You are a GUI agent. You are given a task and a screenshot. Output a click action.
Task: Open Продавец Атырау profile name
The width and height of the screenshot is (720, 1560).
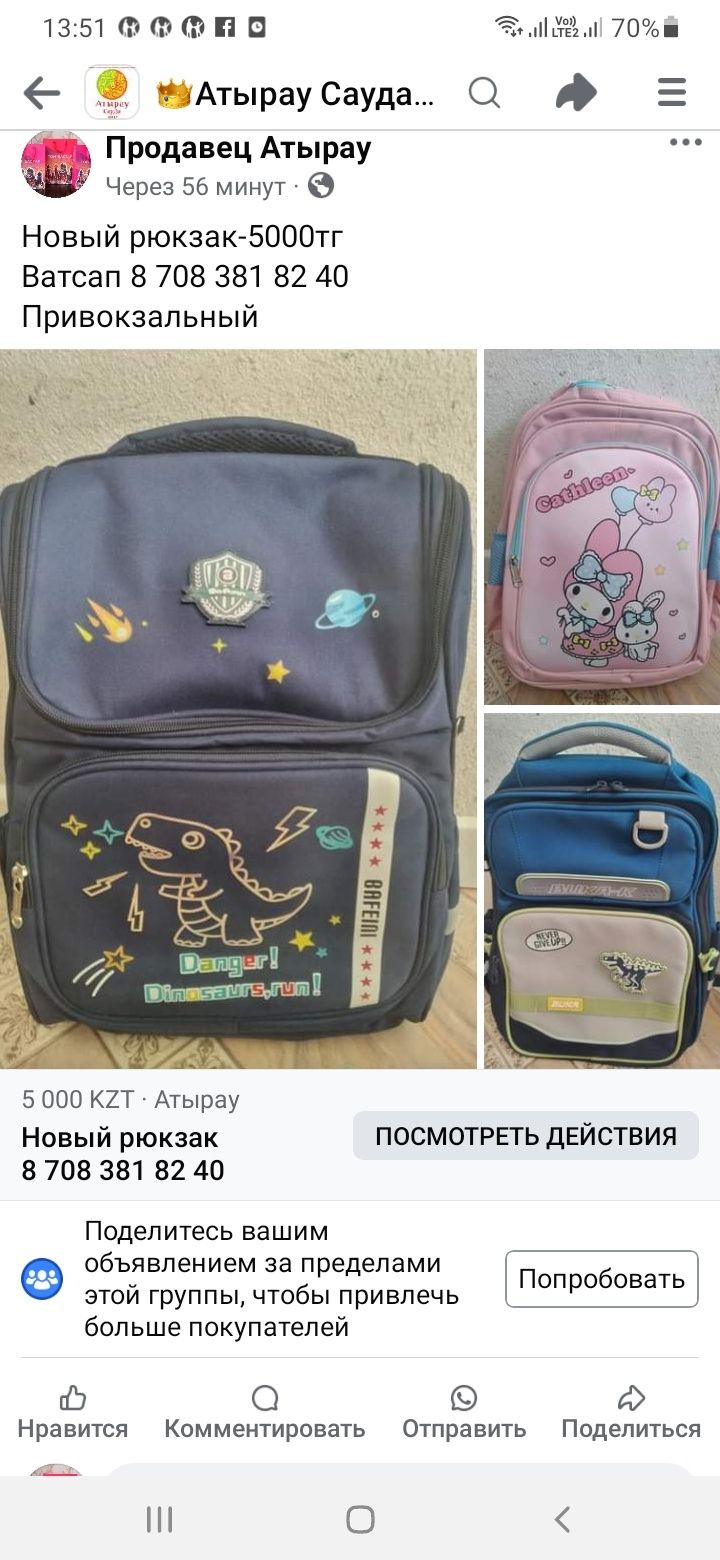click(238, 148)
